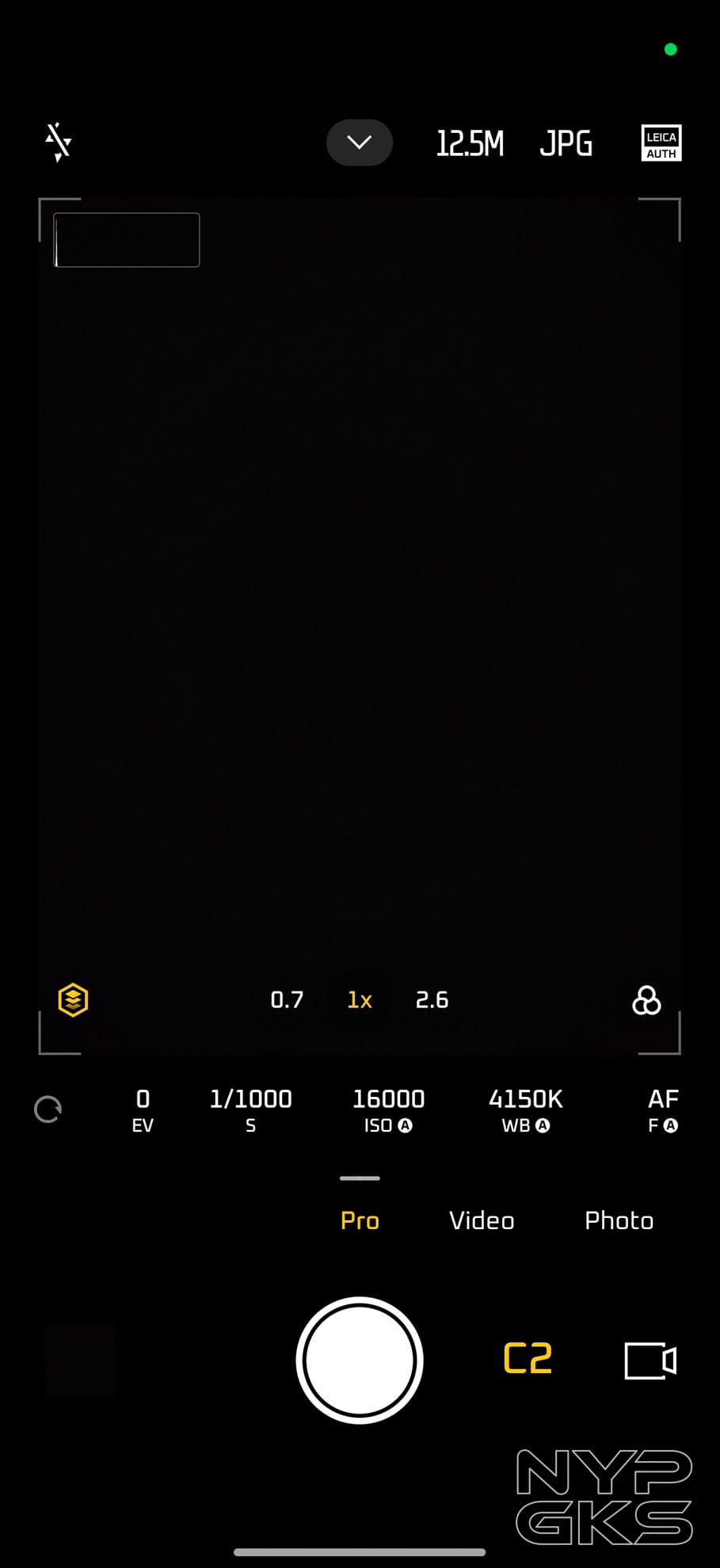Switch to 0.7 ultra-wide zoom
The image size is (720, 1568).
(x=287, y=999)
